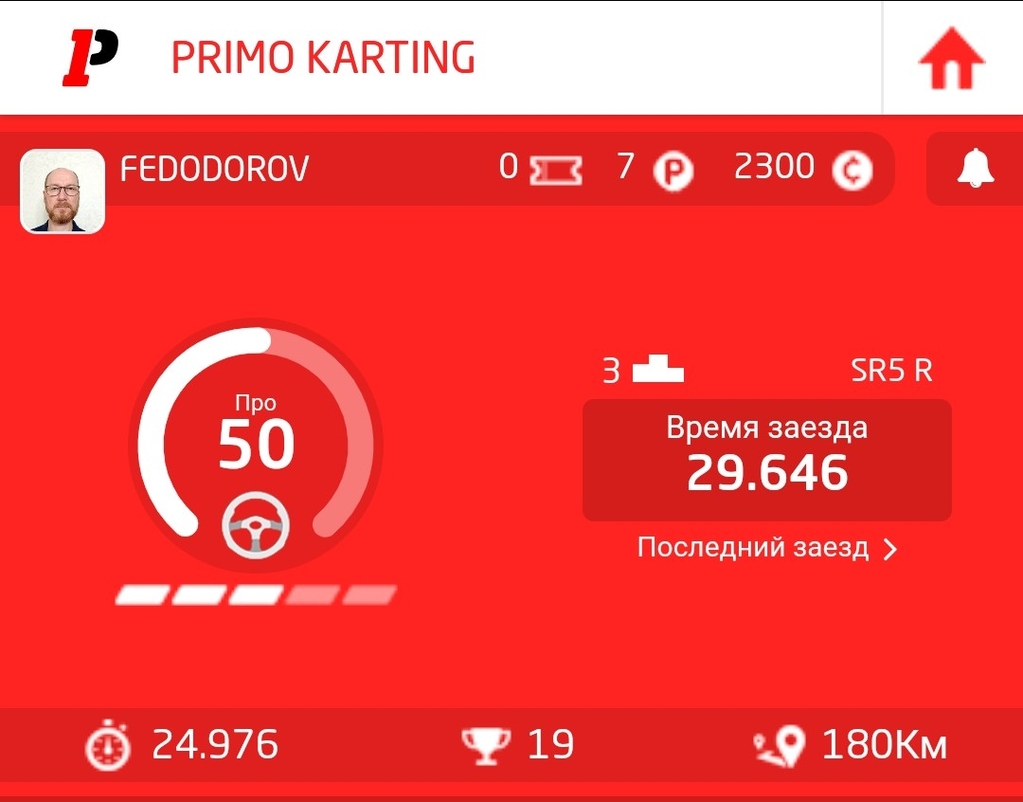The width and height of the screenshot is (1023, 802).
Task: View the 2300 coins balance
Action: [x=802, y=169]
